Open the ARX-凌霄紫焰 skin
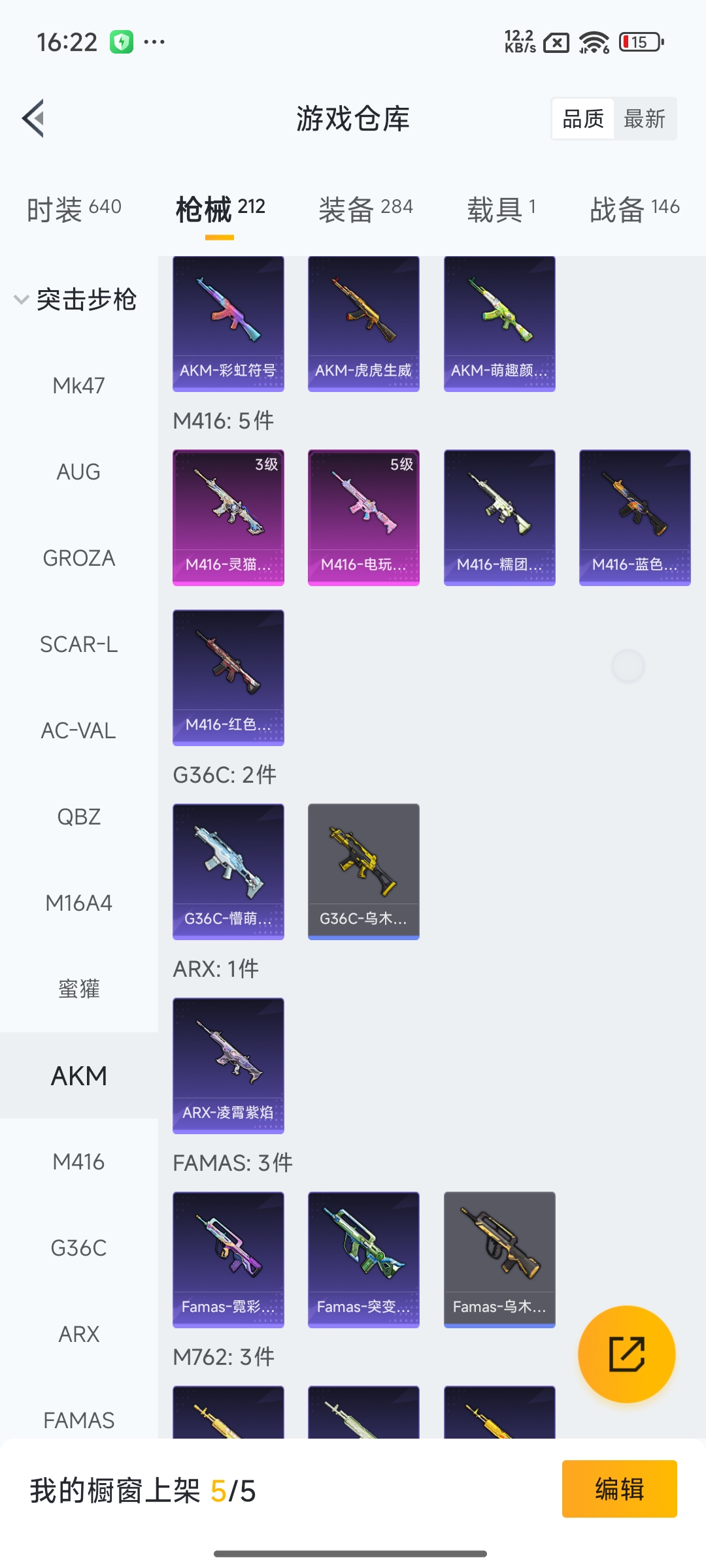Screen dimensions: 706x1568 click(228, 1065)
